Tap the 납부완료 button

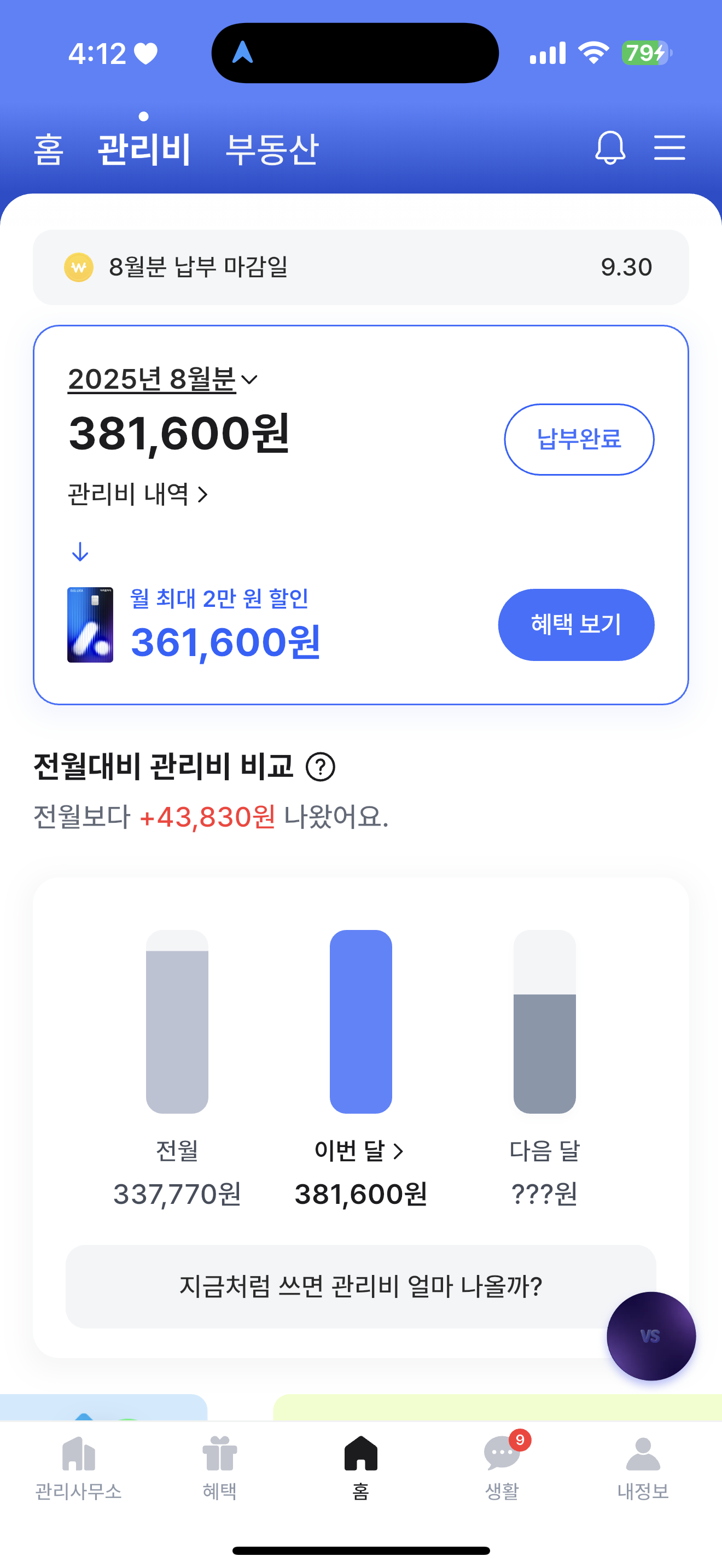[x=578, y=439]
